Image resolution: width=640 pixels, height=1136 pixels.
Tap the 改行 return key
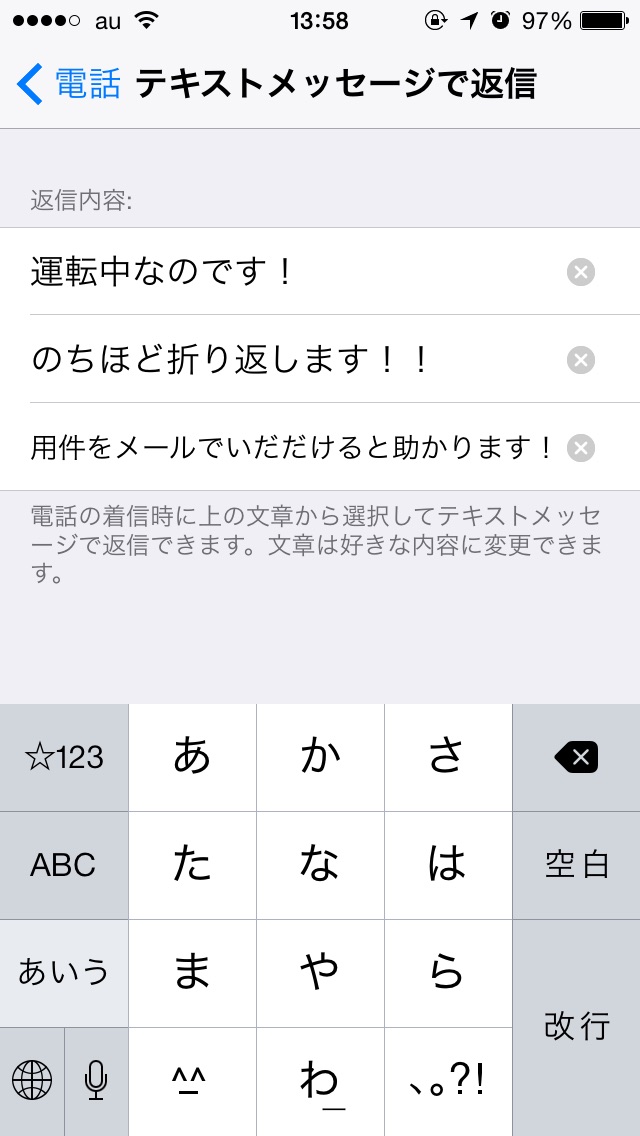[x=576, y=1026]
